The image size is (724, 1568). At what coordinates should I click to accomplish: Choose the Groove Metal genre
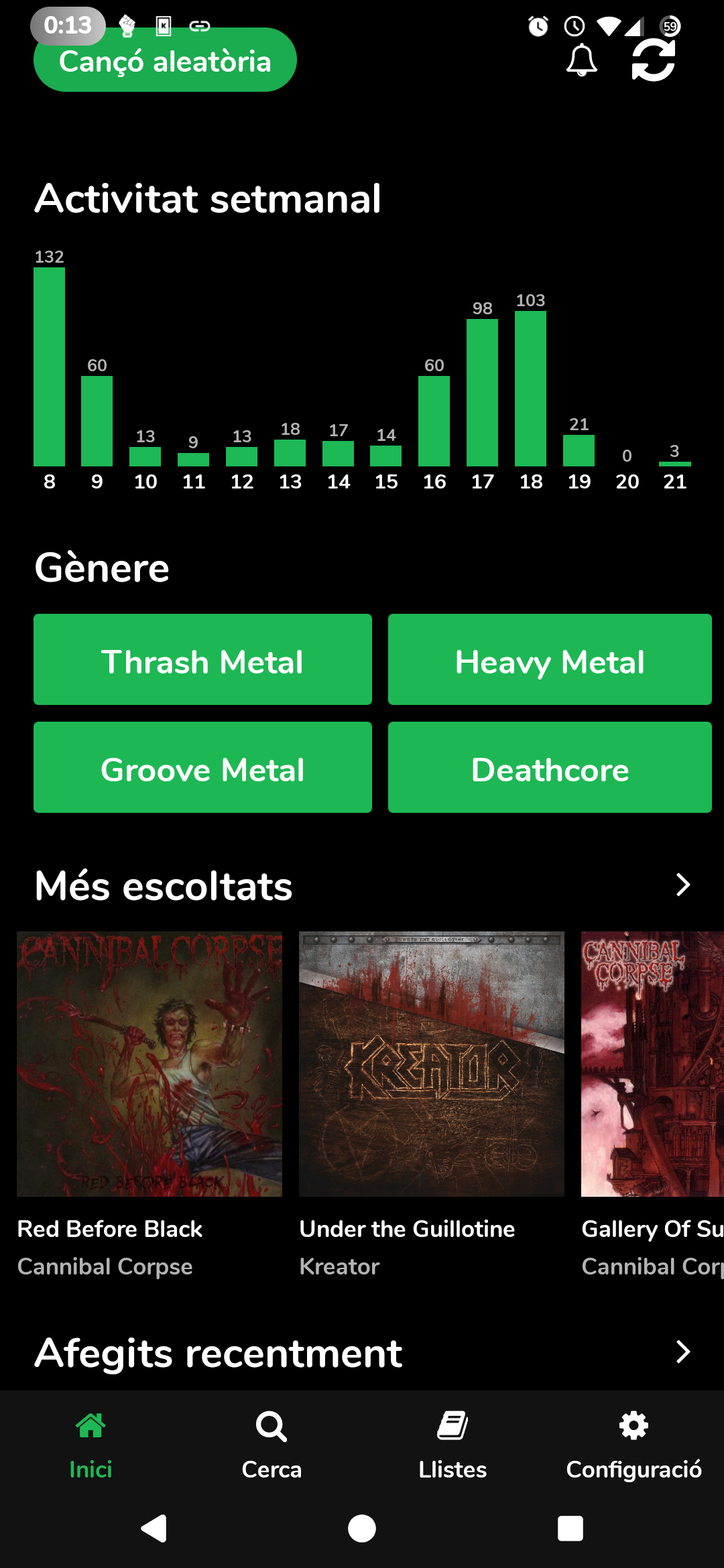pyautogui.click(x=202, y=767)
